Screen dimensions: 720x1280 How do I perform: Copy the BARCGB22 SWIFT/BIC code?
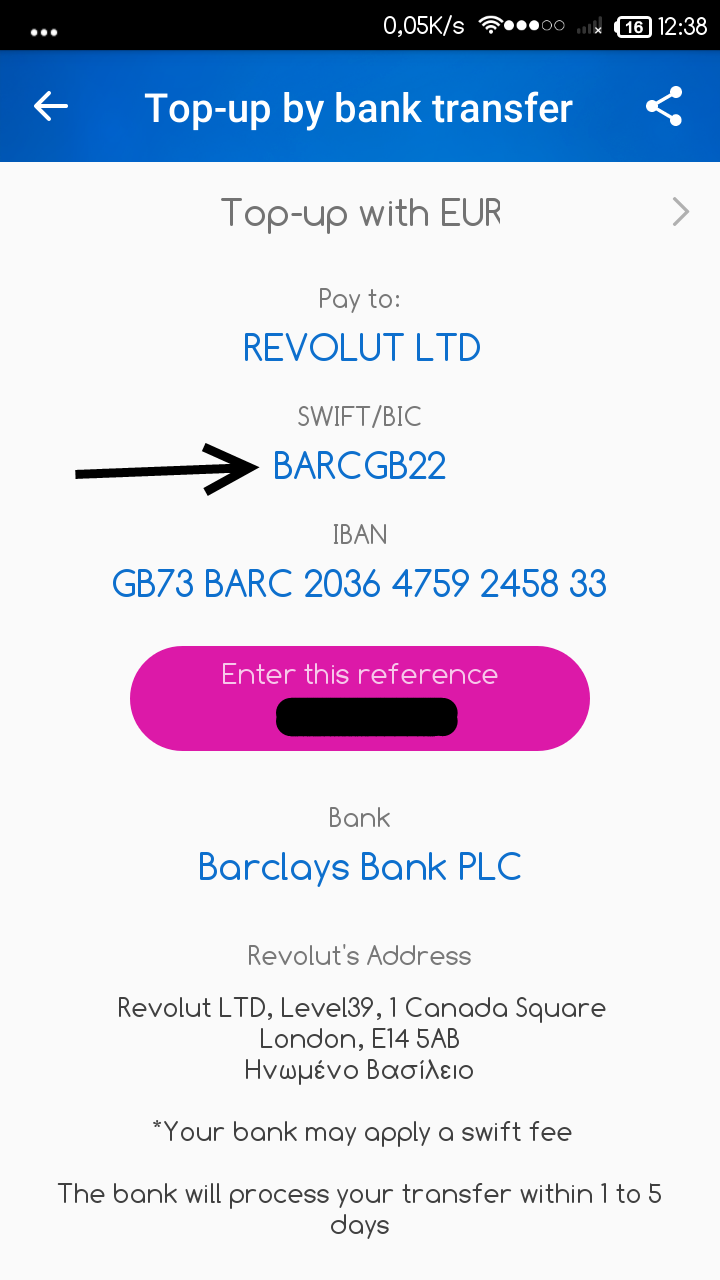pos(359,466)
